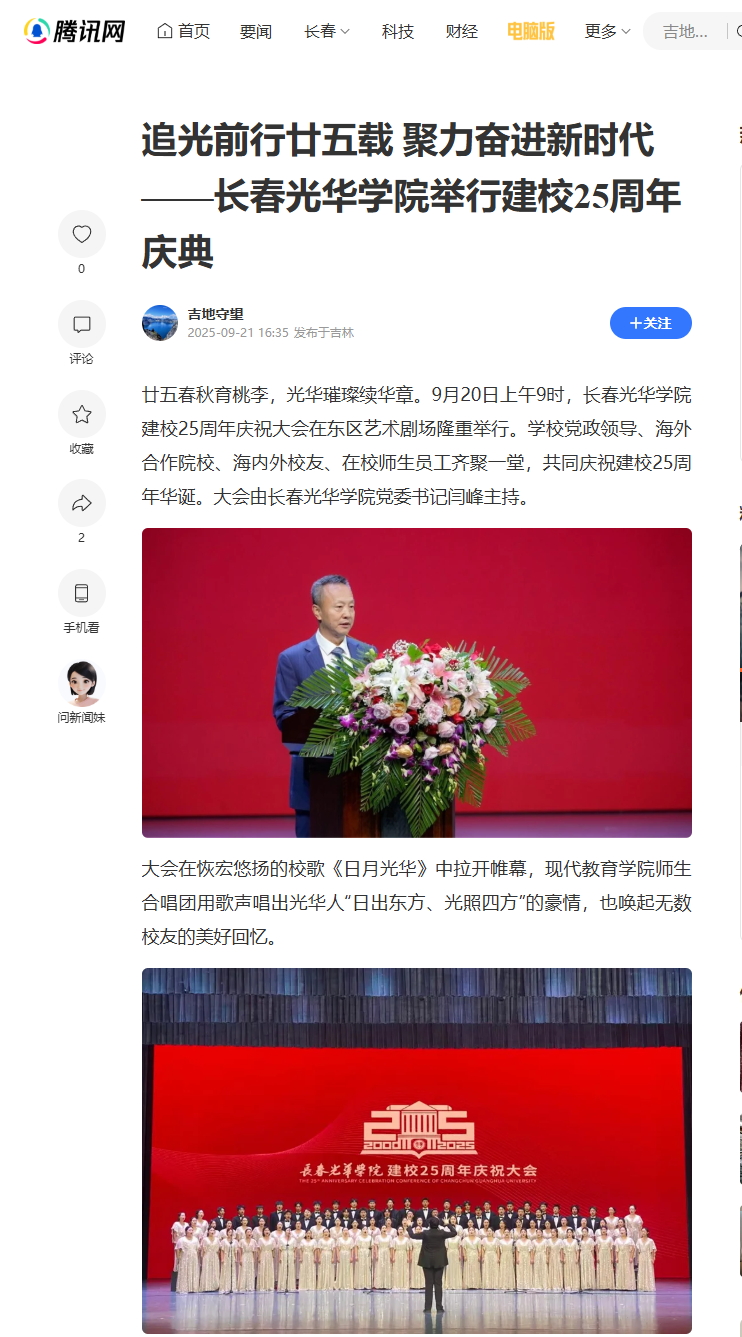Open author 吉地守望 profile
Image resolution: width=742 pixels, height=1337 pixels.
(215, 314)
